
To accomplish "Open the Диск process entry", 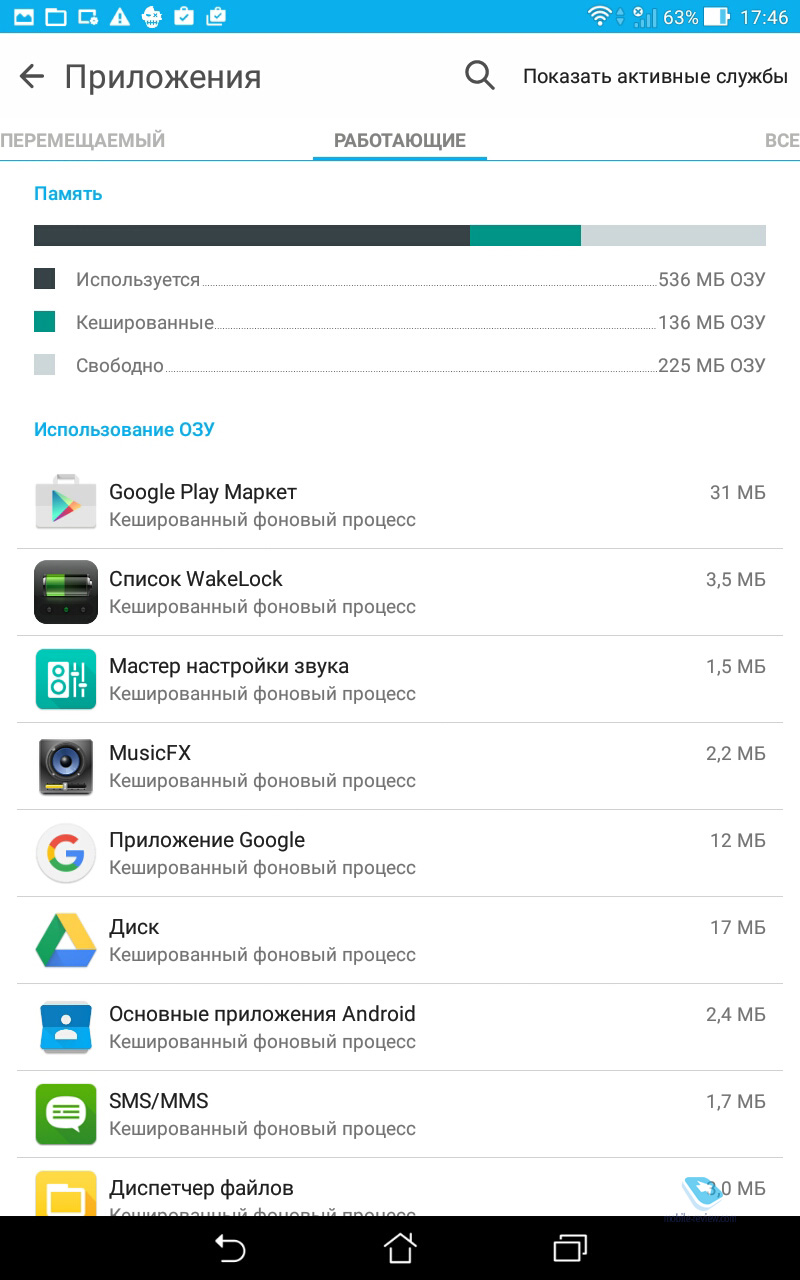I will [x=400, y=940].
